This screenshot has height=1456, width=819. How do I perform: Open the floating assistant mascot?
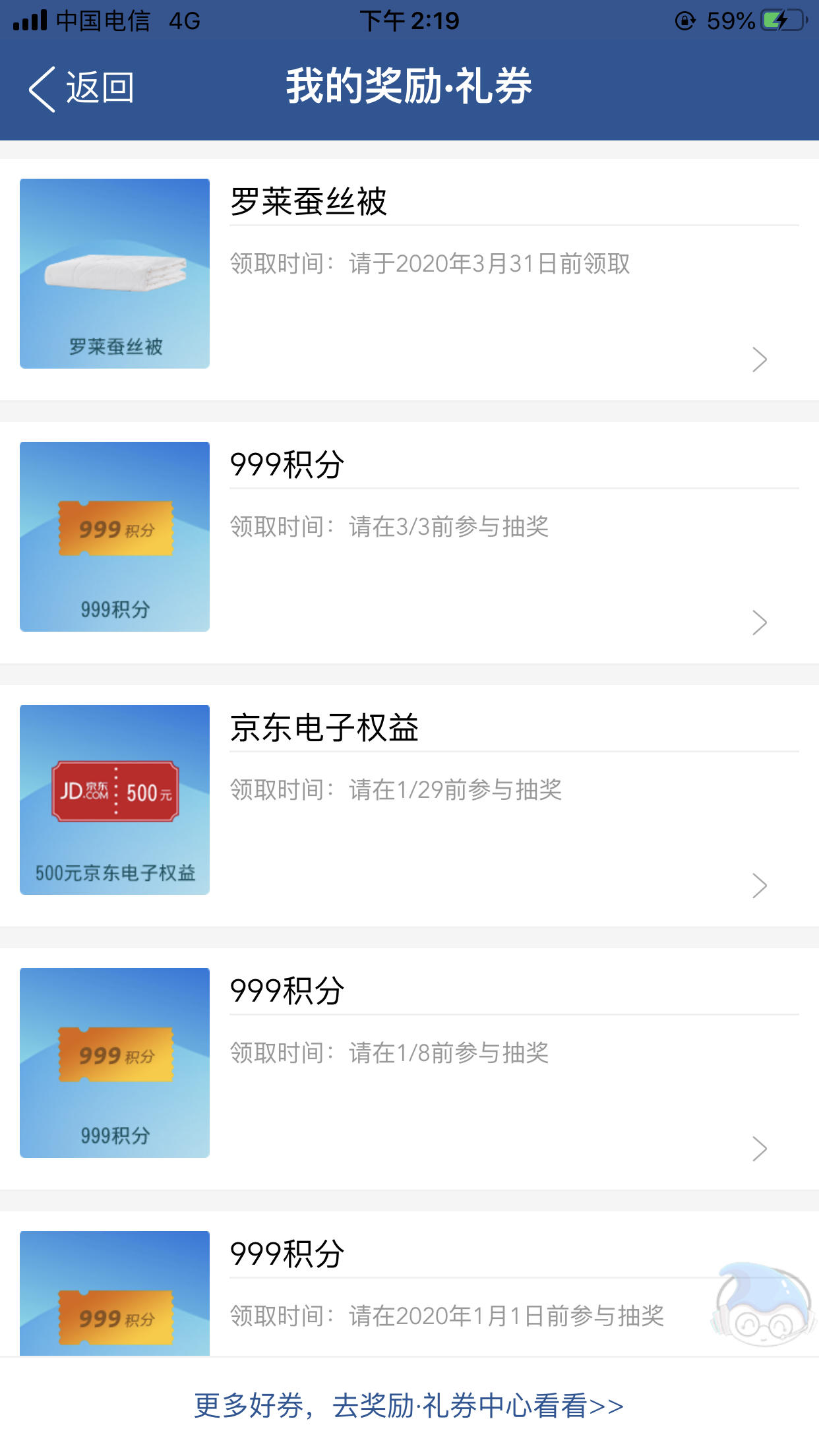click(762, 1304)
